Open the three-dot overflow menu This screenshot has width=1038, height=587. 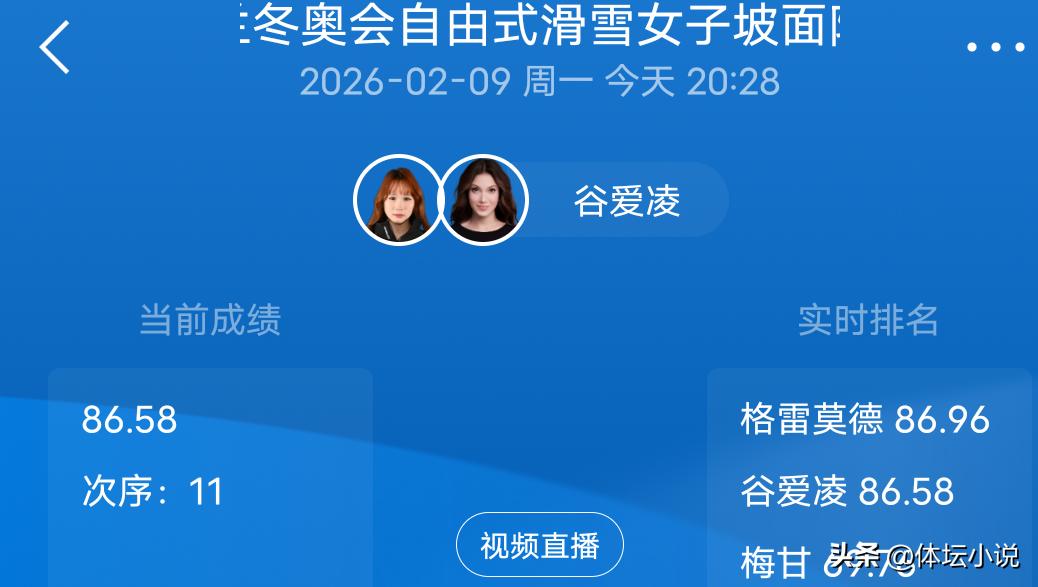tap(995, 47)
